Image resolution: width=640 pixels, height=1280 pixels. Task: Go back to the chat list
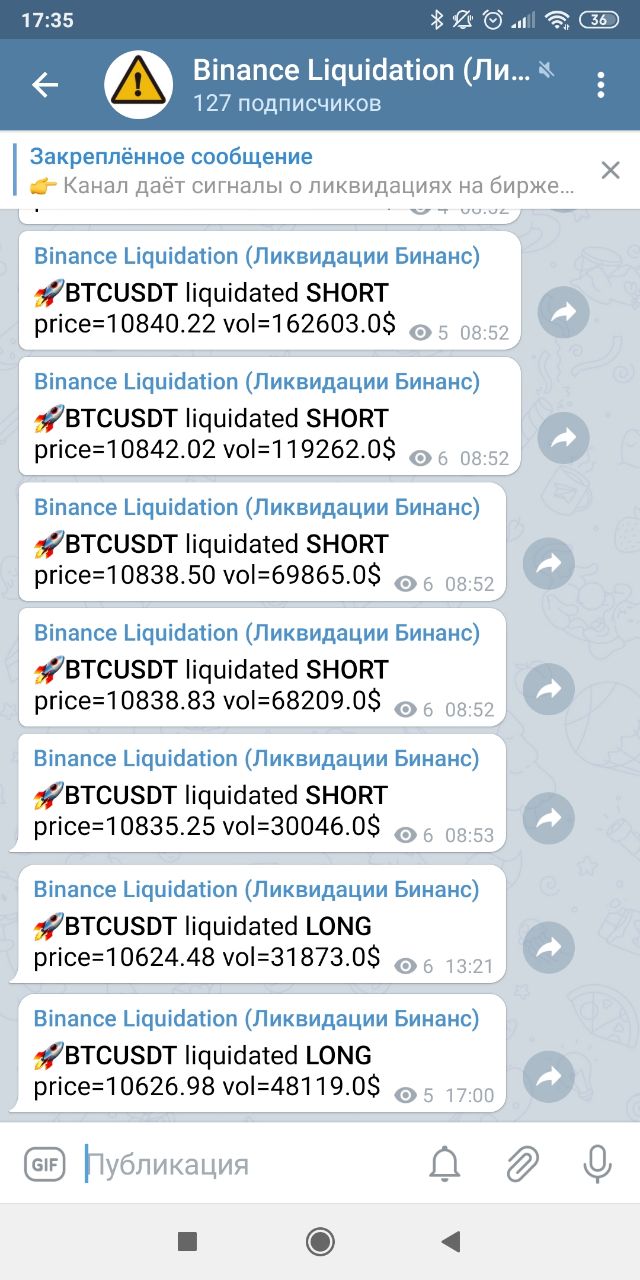(45, 85)
